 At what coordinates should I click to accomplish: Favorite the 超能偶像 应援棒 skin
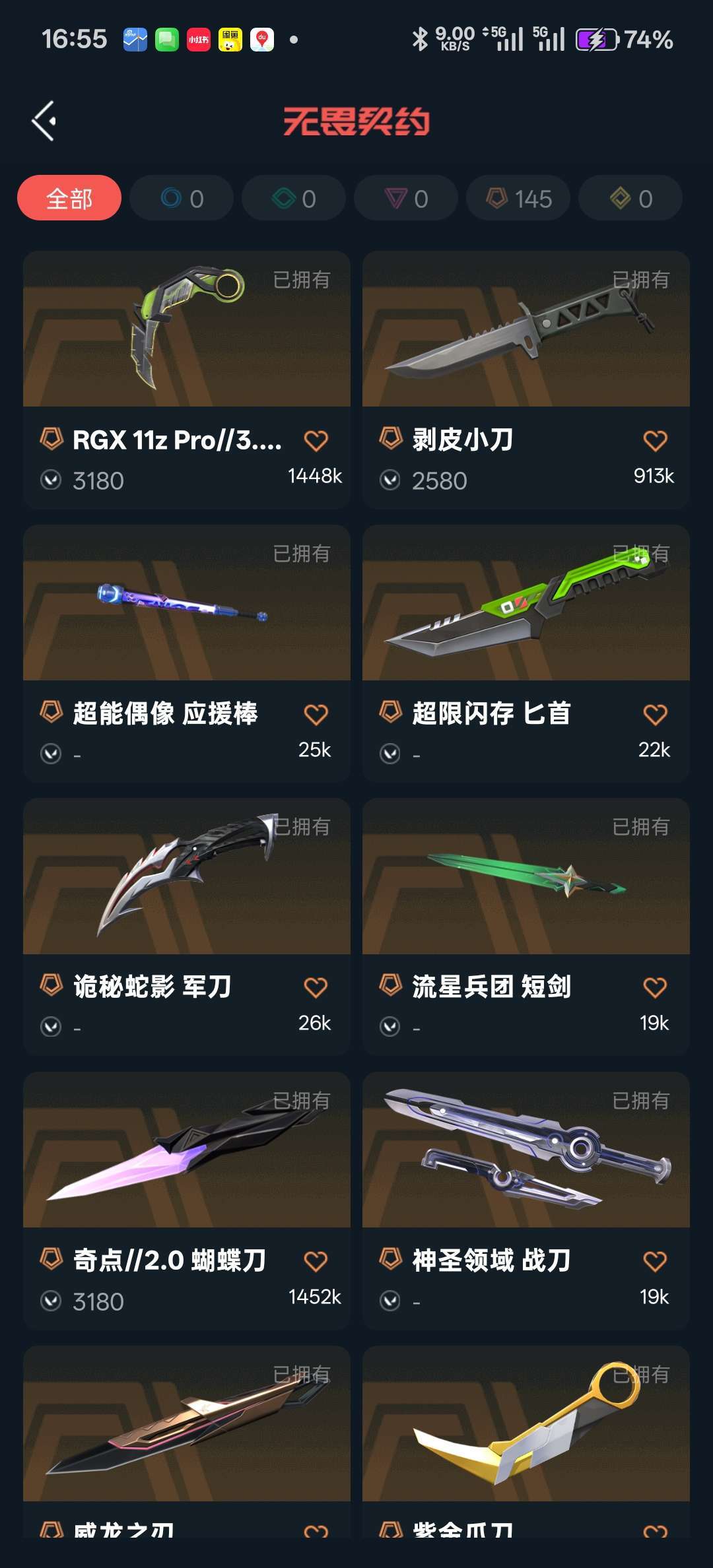point(316,714)
